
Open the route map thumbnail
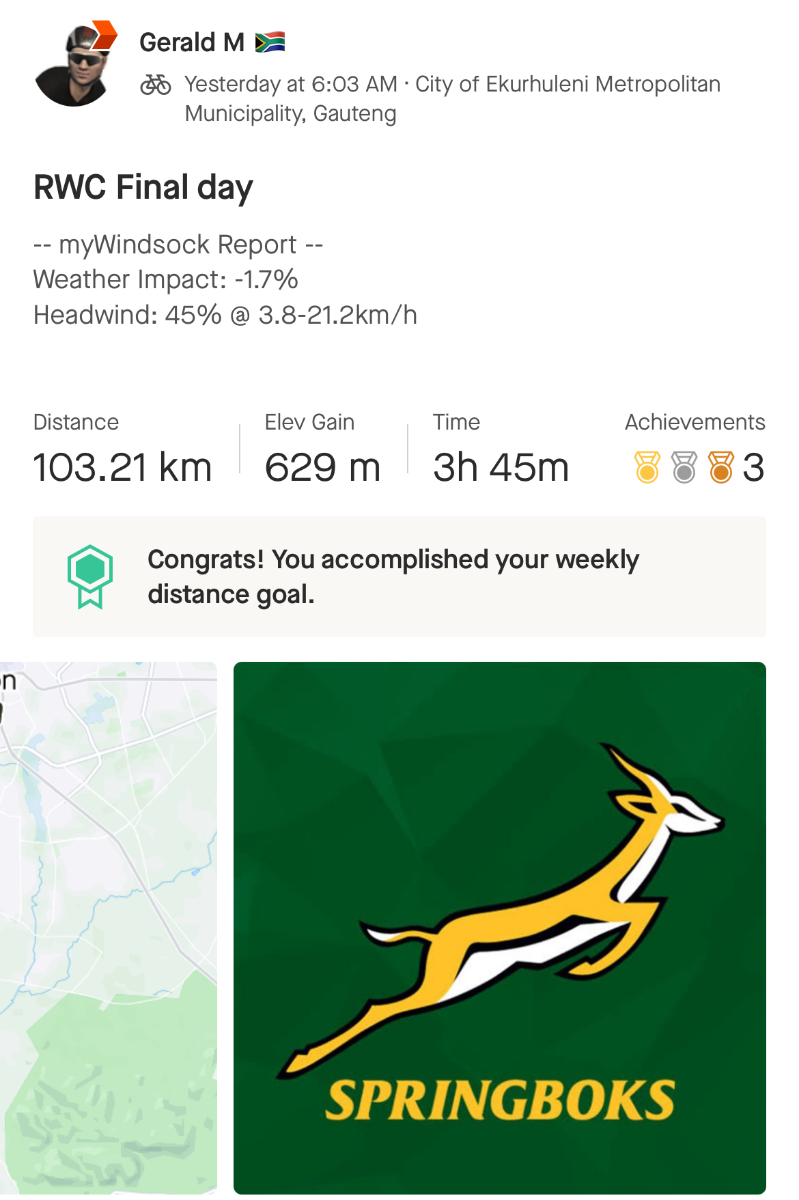108,927
